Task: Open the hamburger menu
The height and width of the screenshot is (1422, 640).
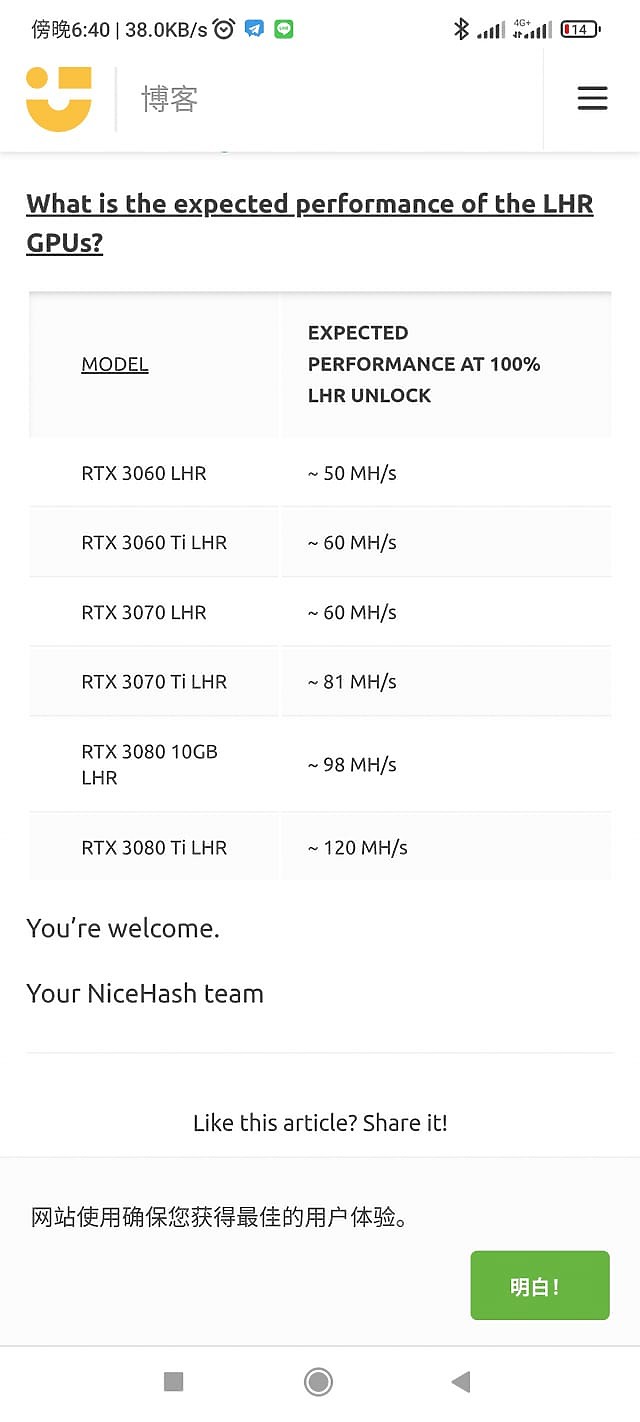Action: (592, 98)
